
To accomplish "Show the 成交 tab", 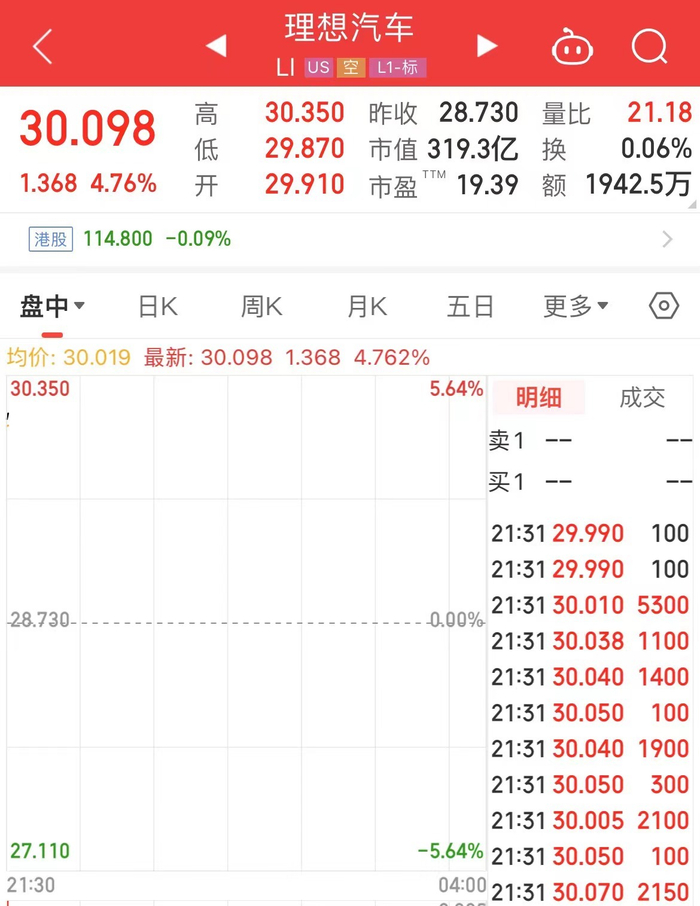I will coord(642,397).
